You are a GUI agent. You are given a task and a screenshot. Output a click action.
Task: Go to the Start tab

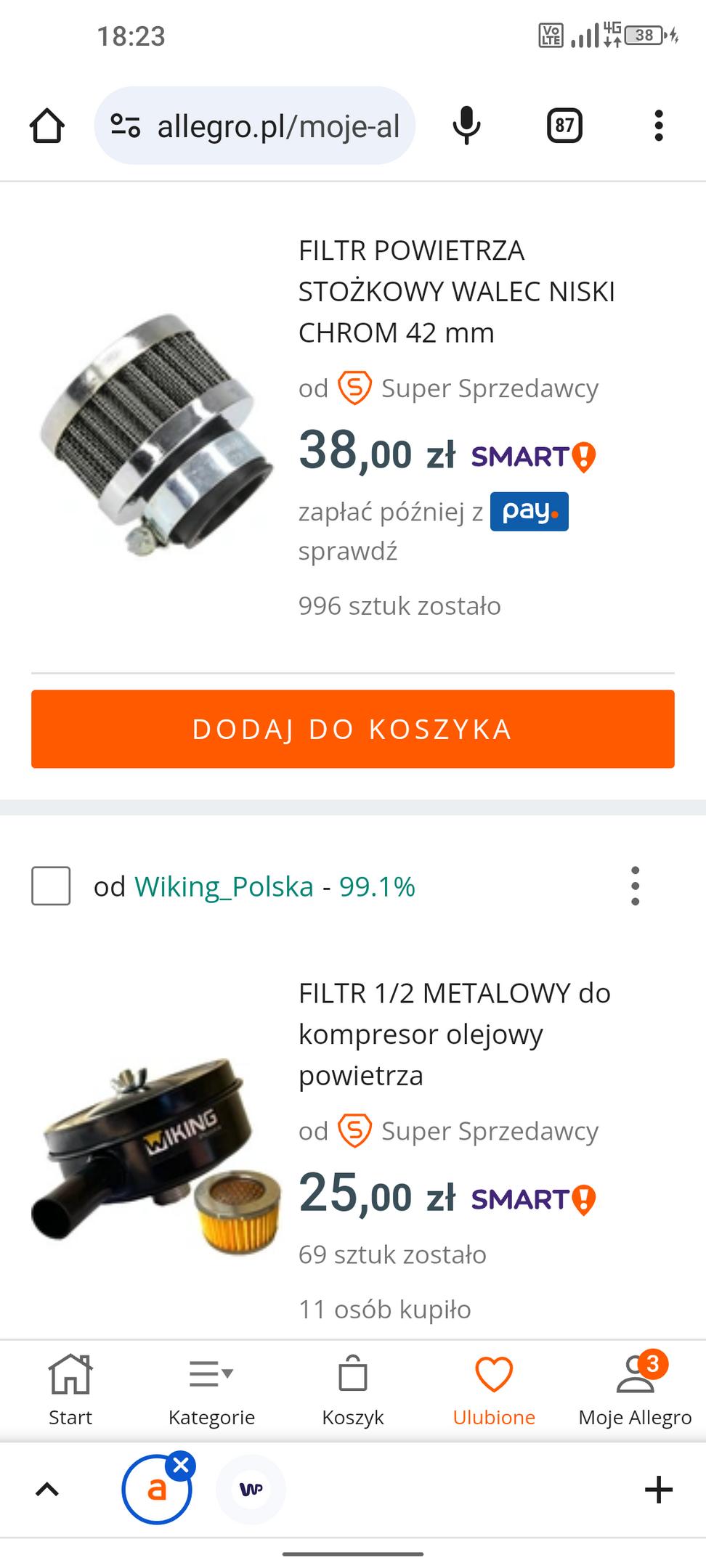coord(70,1391)
